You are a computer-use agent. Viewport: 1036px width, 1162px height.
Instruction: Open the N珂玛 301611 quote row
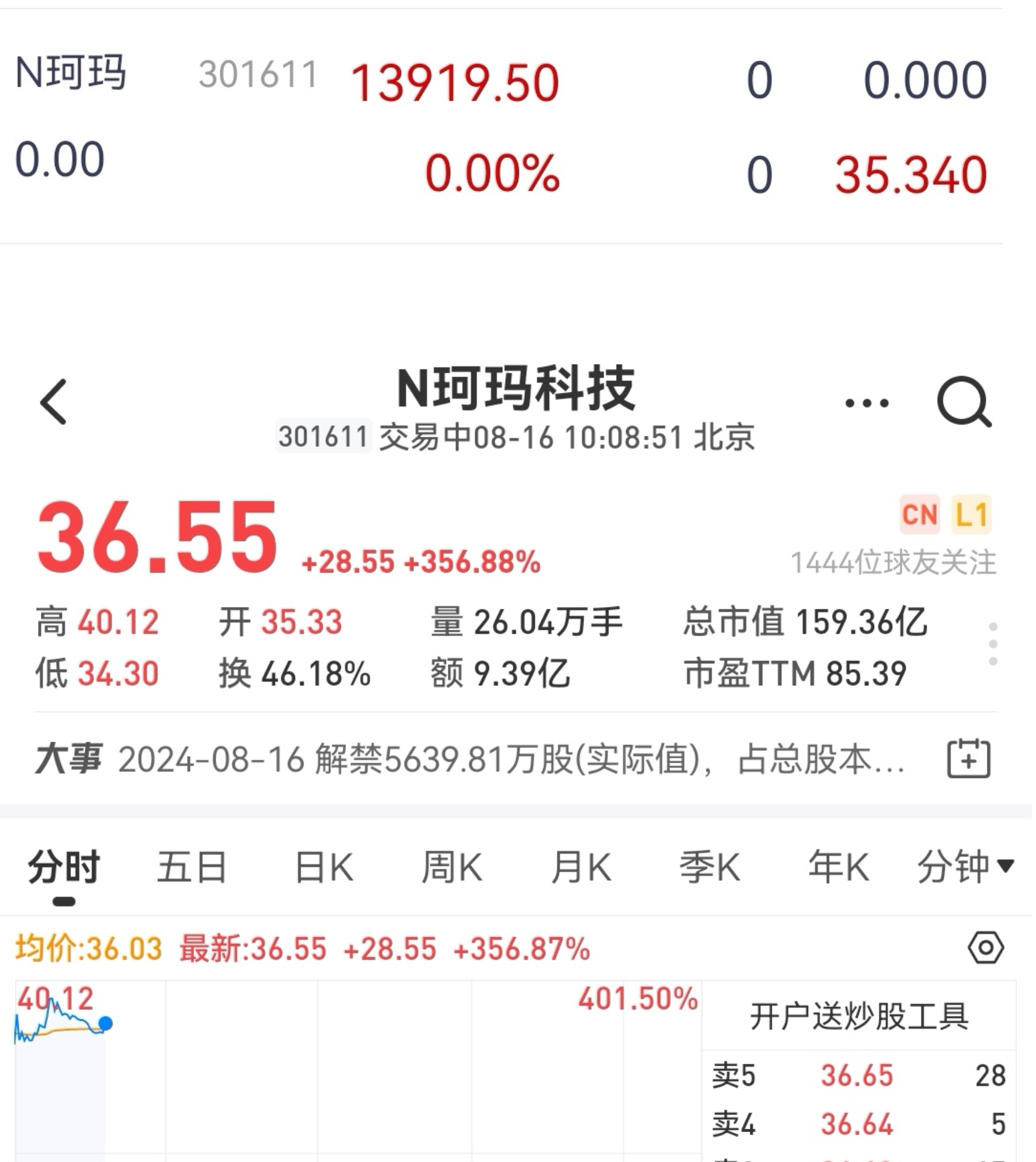pyautogui.click(x=500, y=126)
